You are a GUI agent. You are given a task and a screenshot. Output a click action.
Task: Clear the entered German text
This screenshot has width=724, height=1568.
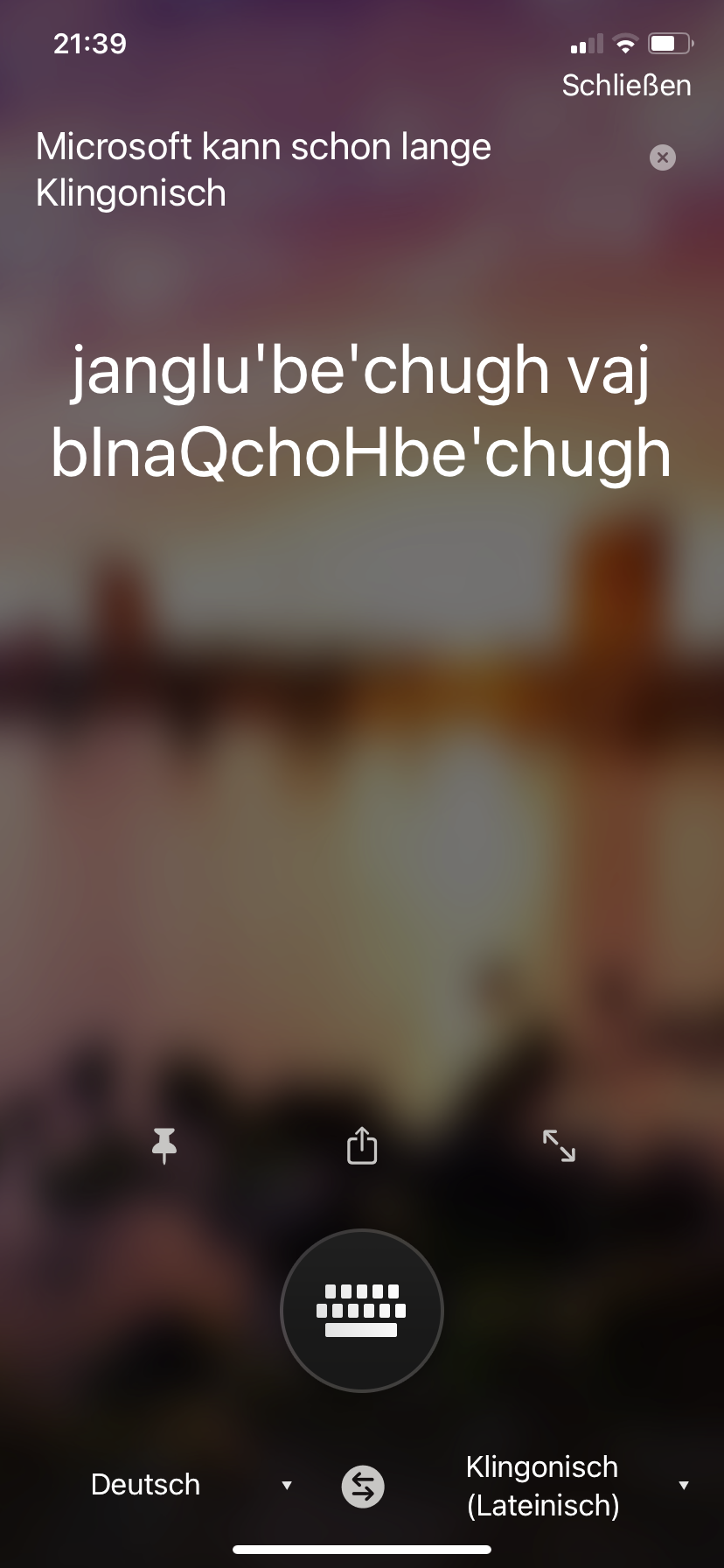tap(662, 157)
